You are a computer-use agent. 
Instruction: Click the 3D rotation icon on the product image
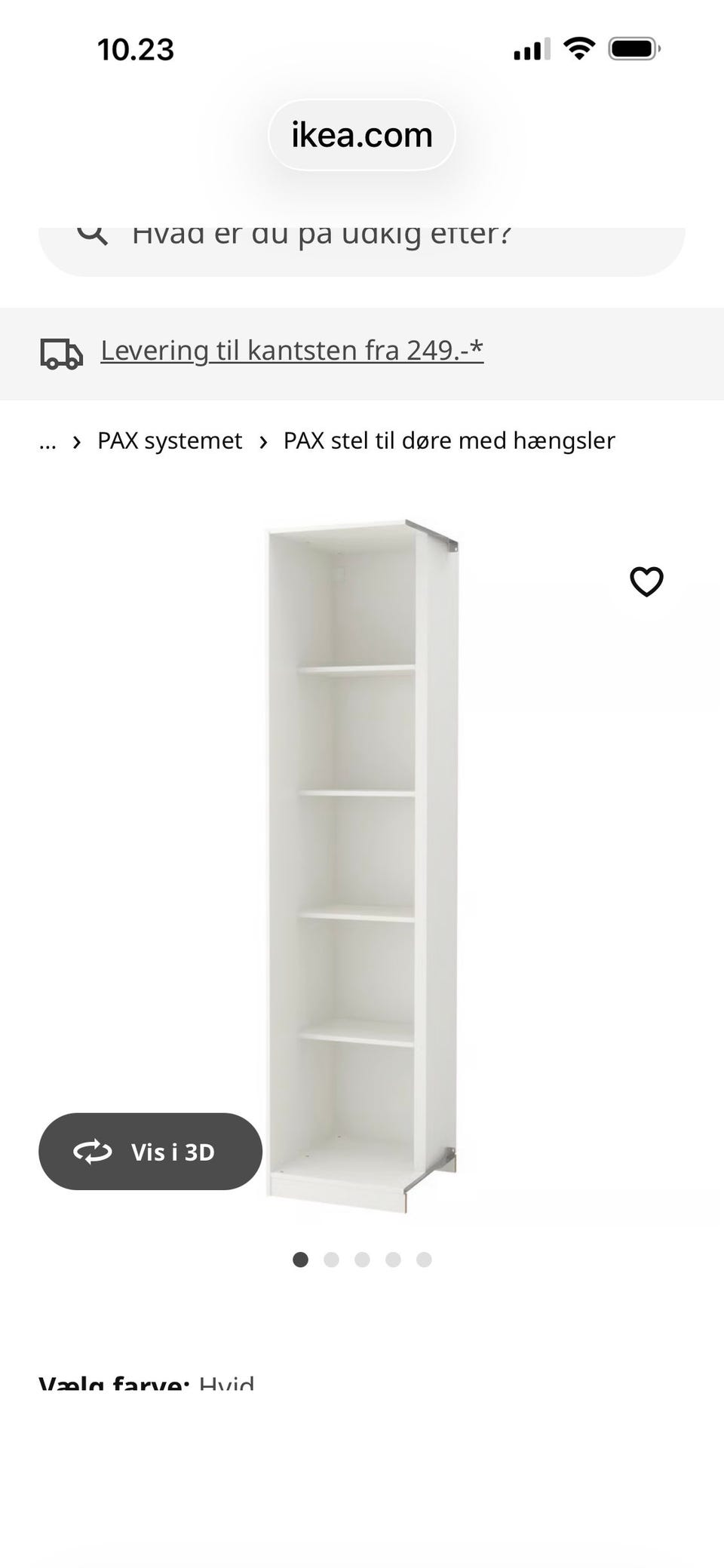92,1152
